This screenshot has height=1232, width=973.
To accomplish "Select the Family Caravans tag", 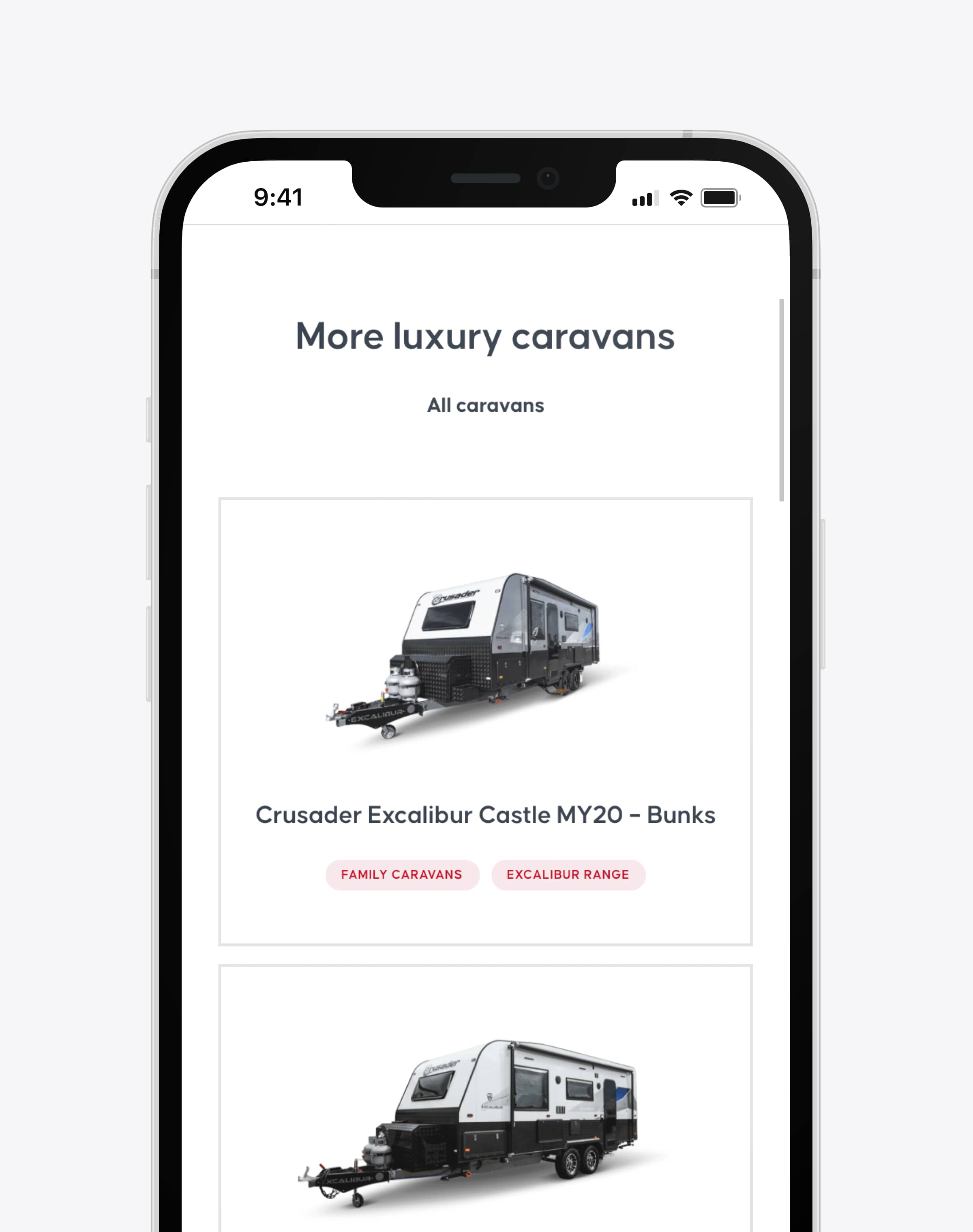I will click(402, 875).
